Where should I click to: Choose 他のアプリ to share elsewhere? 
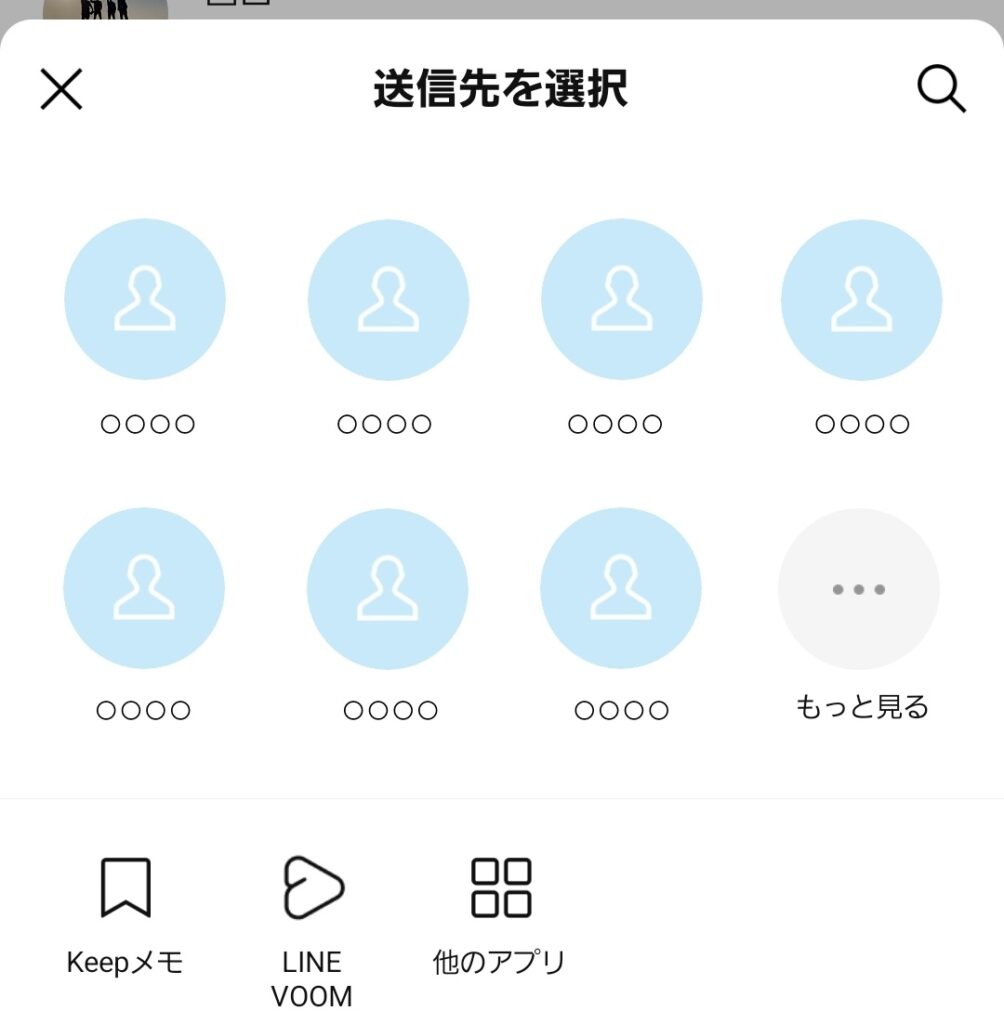[500, 888]
